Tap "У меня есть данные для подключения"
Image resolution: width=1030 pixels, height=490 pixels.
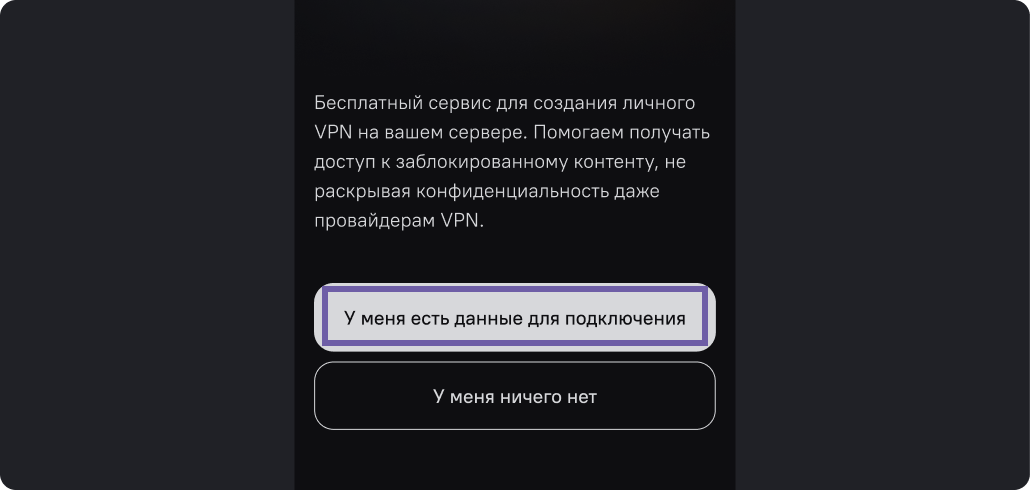coord(514,318)
